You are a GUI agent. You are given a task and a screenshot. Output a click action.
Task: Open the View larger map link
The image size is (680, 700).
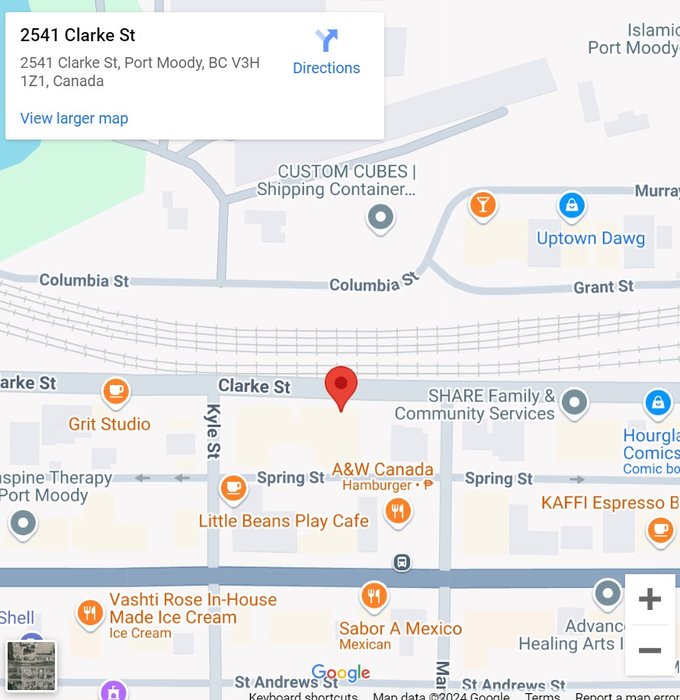pos(74,118)
